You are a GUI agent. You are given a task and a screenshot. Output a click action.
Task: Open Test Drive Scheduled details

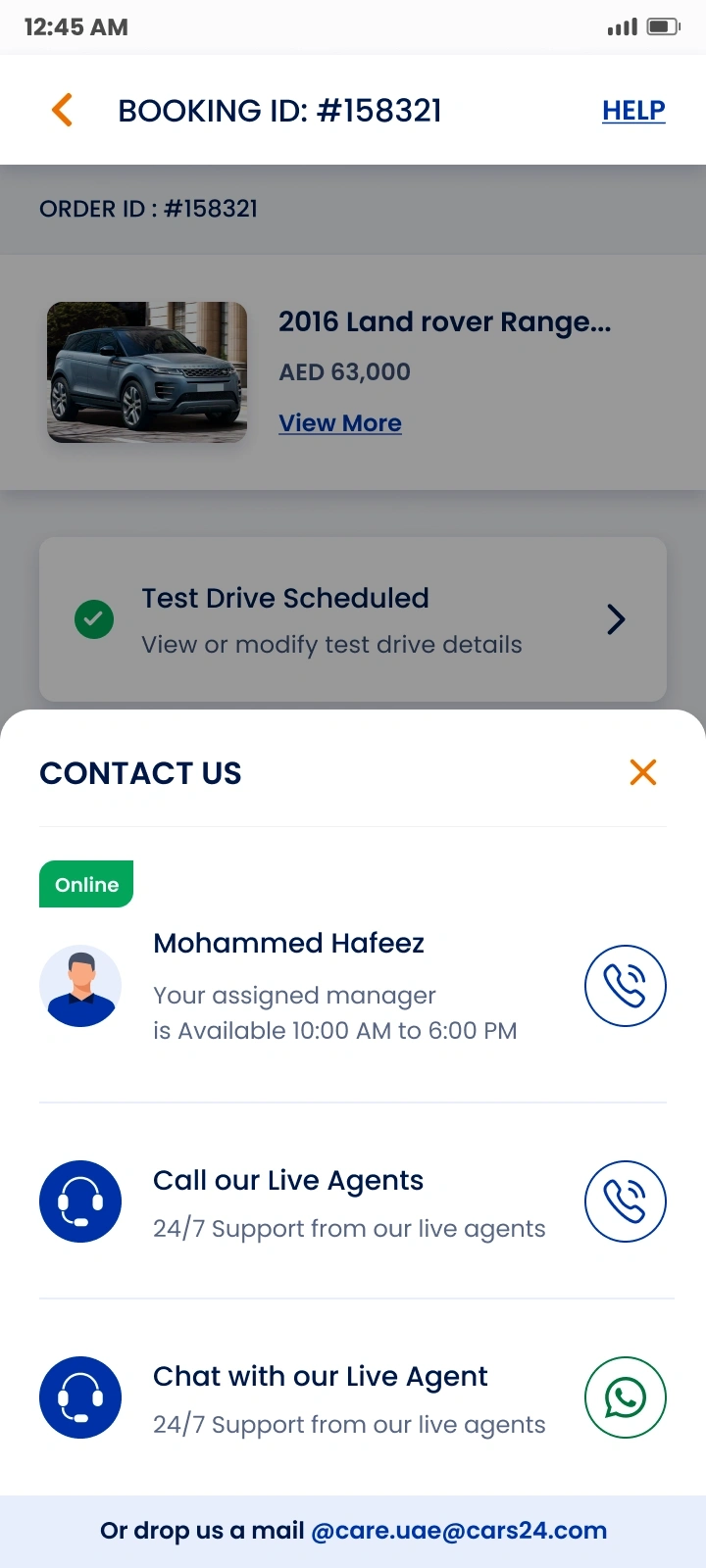[353, 619]
